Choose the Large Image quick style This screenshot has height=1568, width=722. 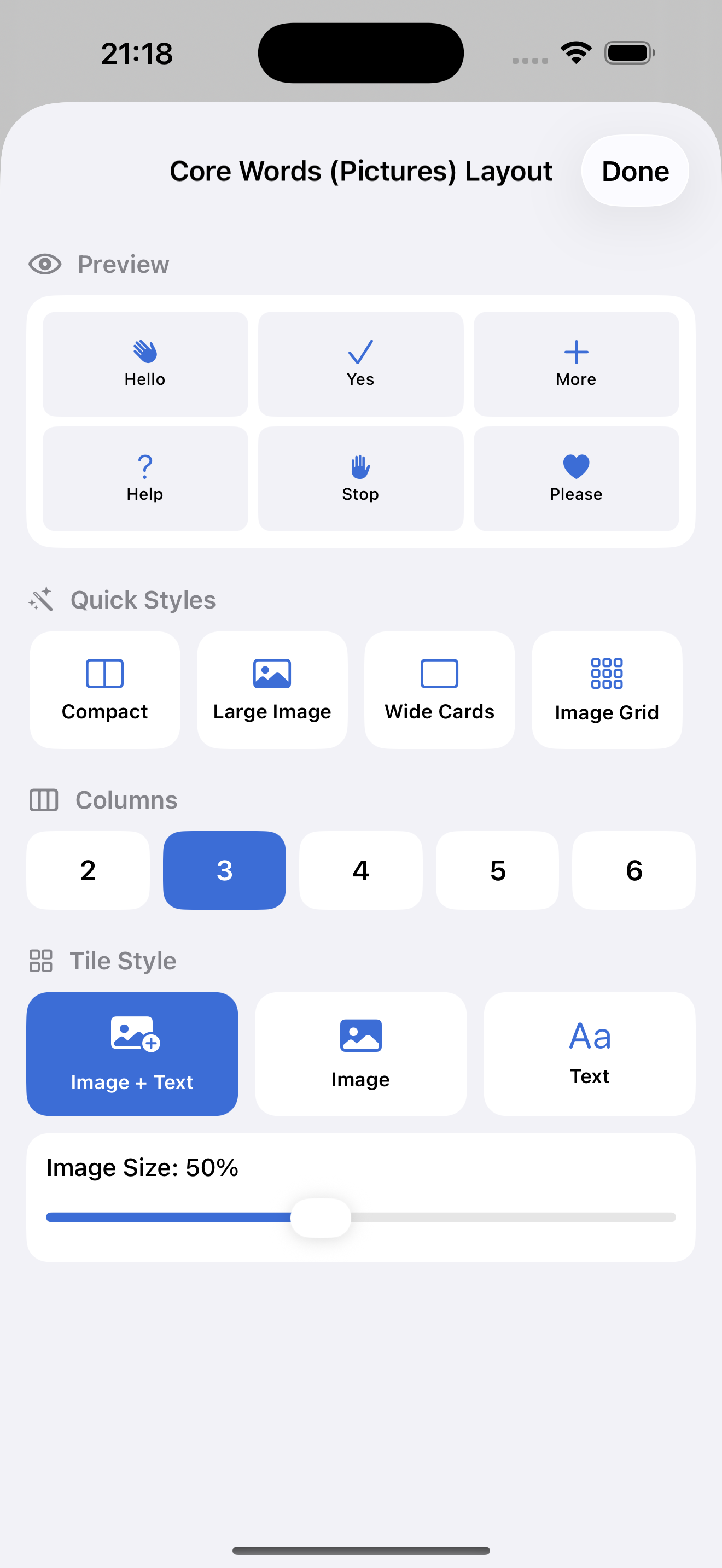tap(272, 689)
